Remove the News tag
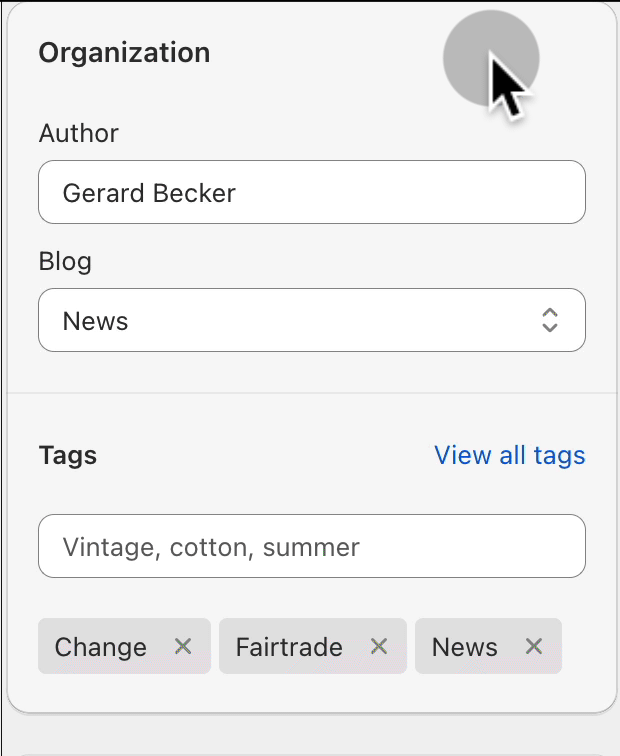The width and height of the screenshot is (620, 756). [x=534, y=646]
